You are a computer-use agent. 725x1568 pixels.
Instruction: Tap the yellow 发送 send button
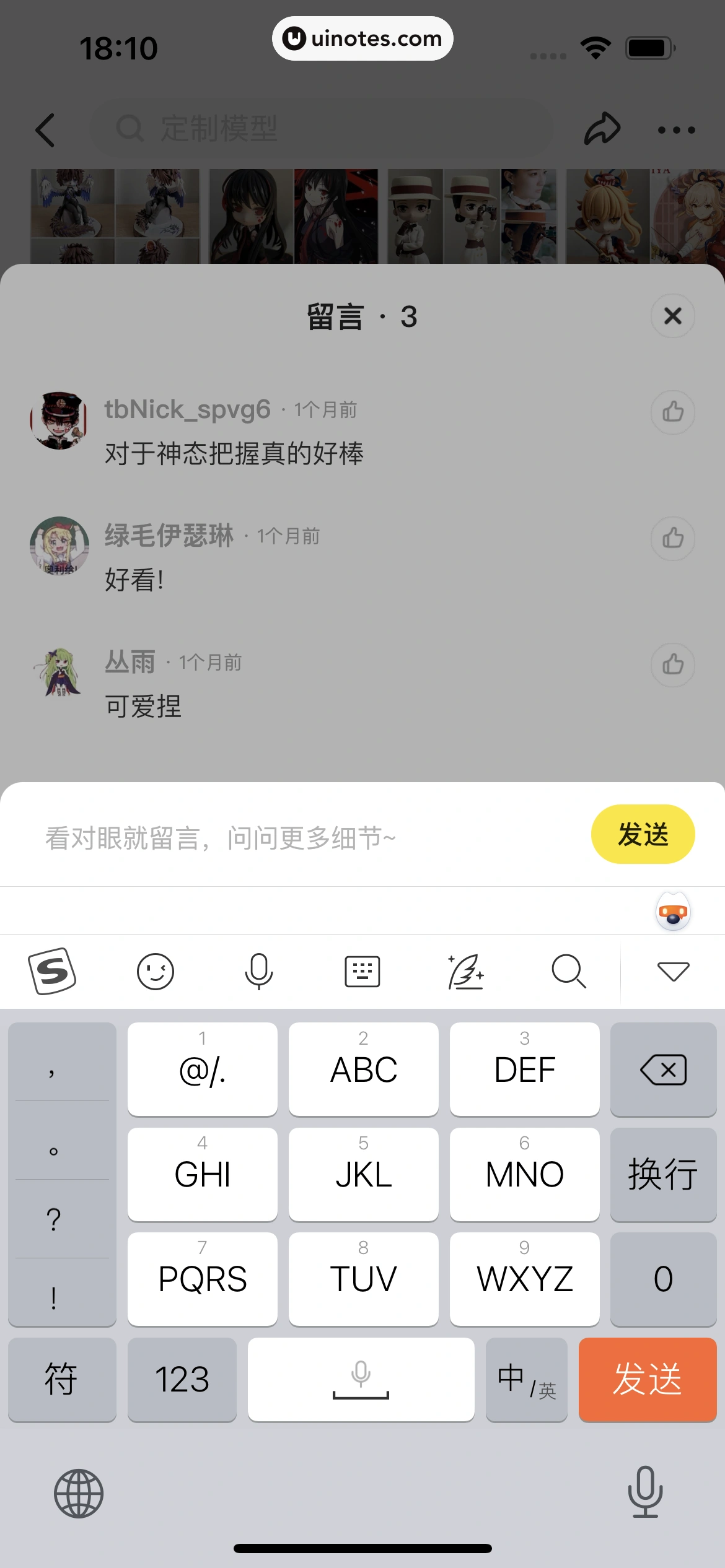click(643, 834)
